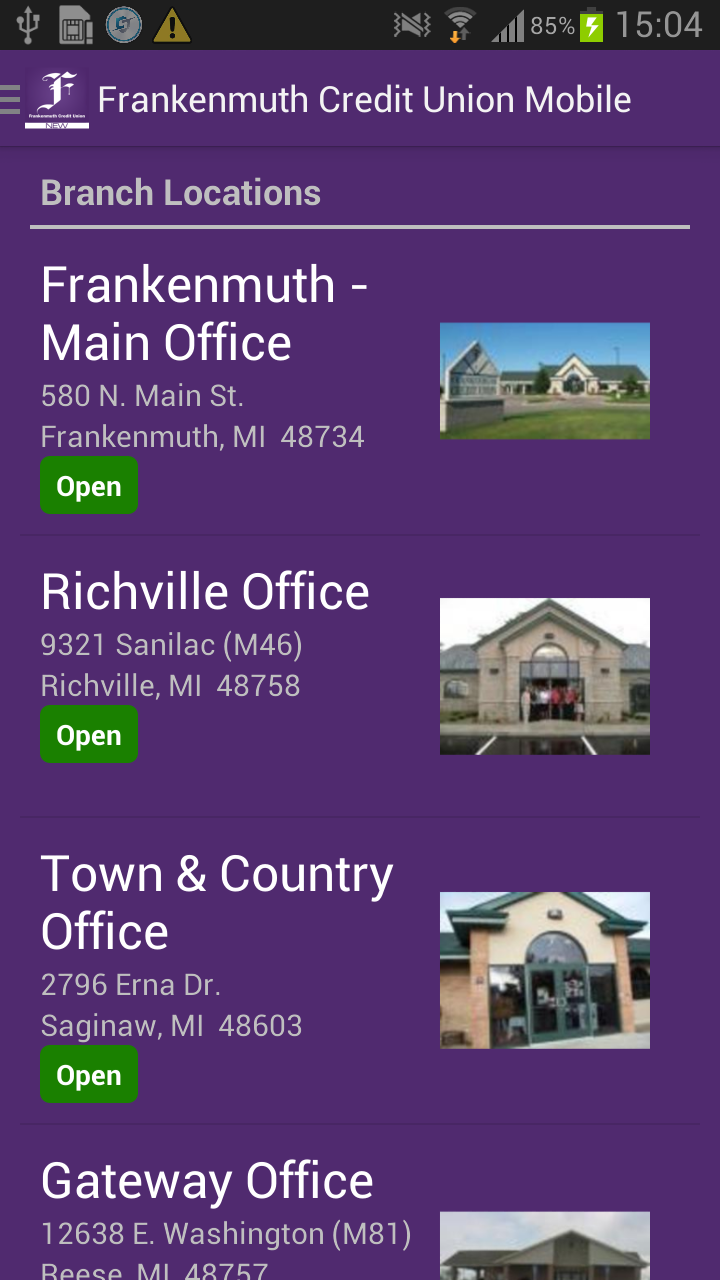The height and width of the screenshot is (1280, 720).
Task: Tap the vibrate mode icon in status bar
Action: point(410,26)
